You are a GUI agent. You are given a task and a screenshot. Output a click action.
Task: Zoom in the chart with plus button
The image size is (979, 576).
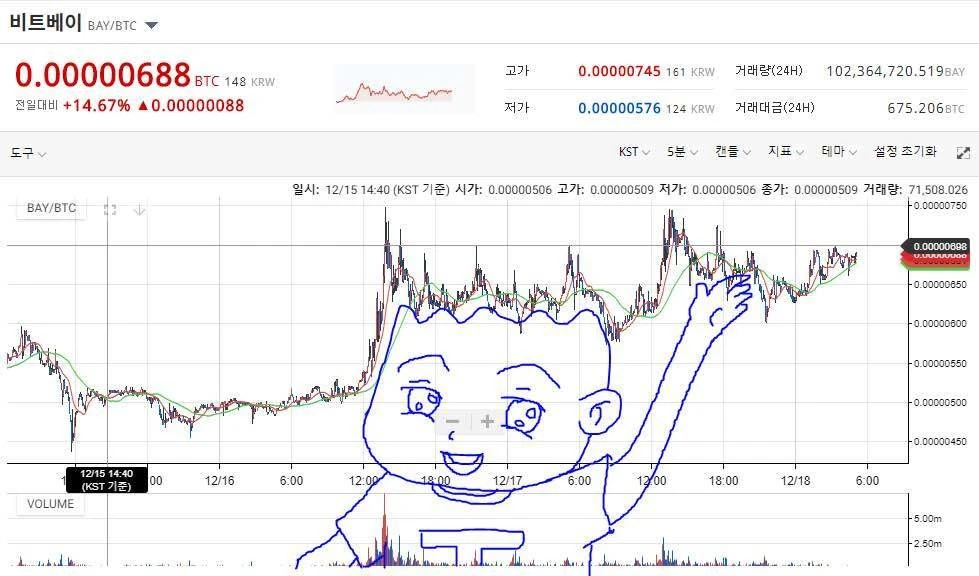[487, 422]
